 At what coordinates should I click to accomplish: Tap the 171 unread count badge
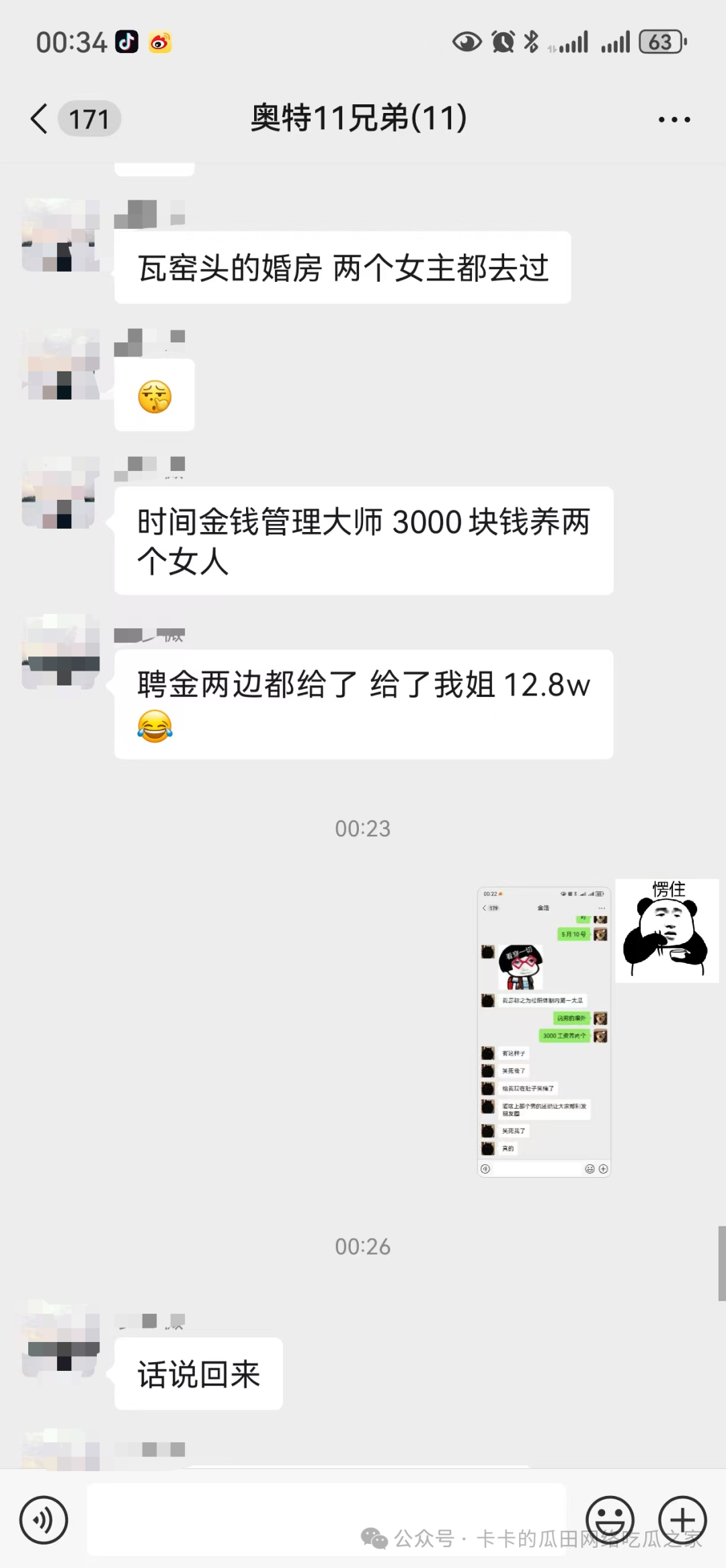coord(89,118)
